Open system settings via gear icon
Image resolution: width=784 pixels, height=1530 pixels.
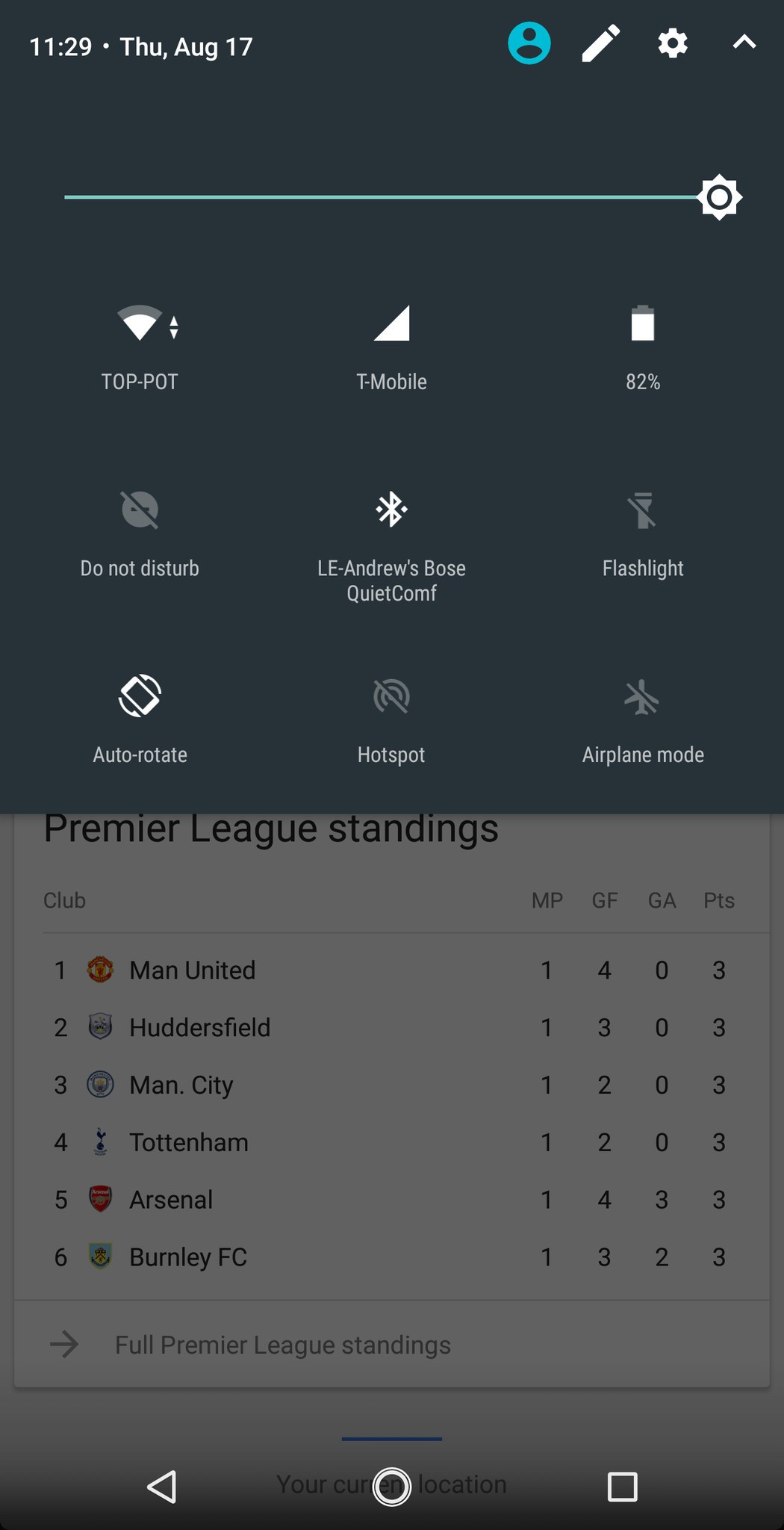coord(673,43)
